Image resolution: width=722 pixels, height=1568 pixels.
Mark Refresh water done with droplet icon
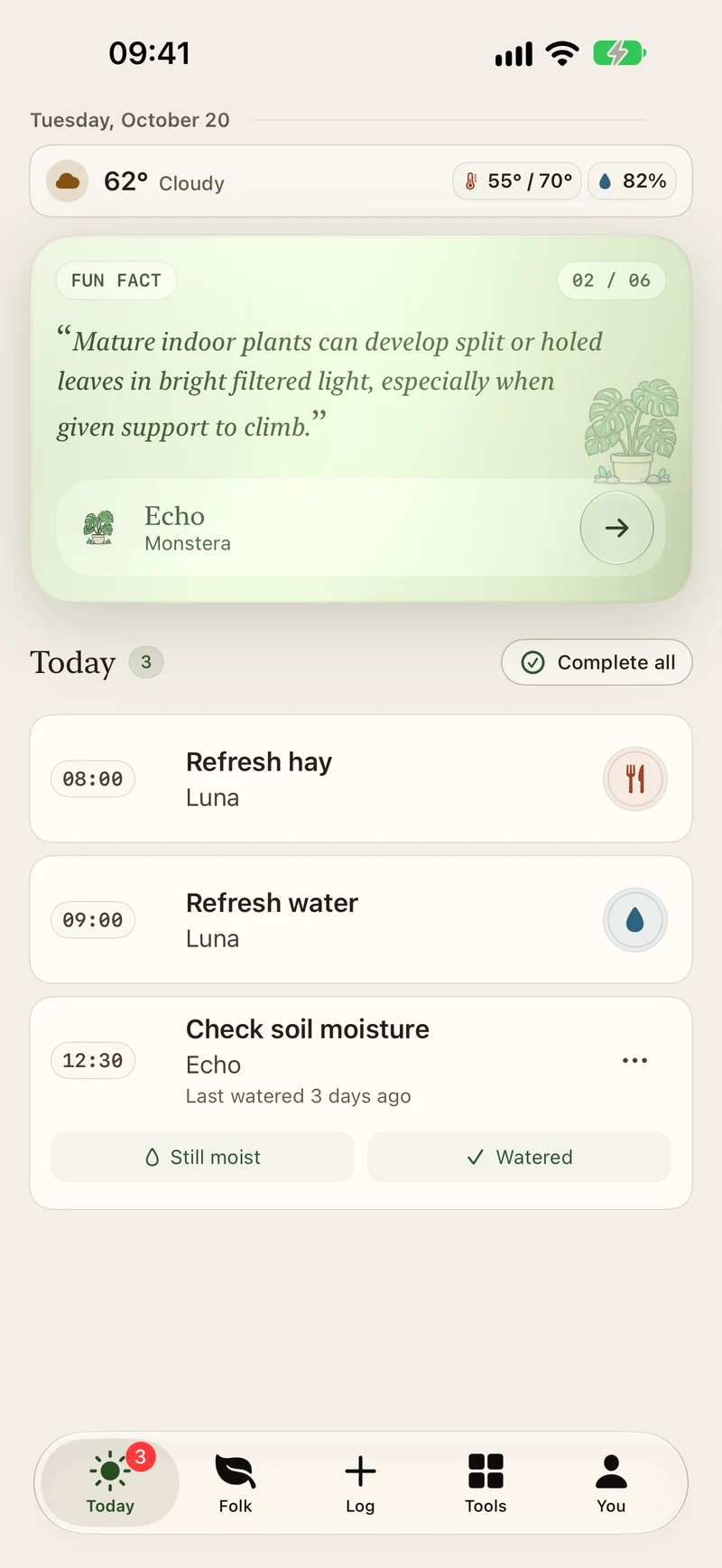coord(635,920)
